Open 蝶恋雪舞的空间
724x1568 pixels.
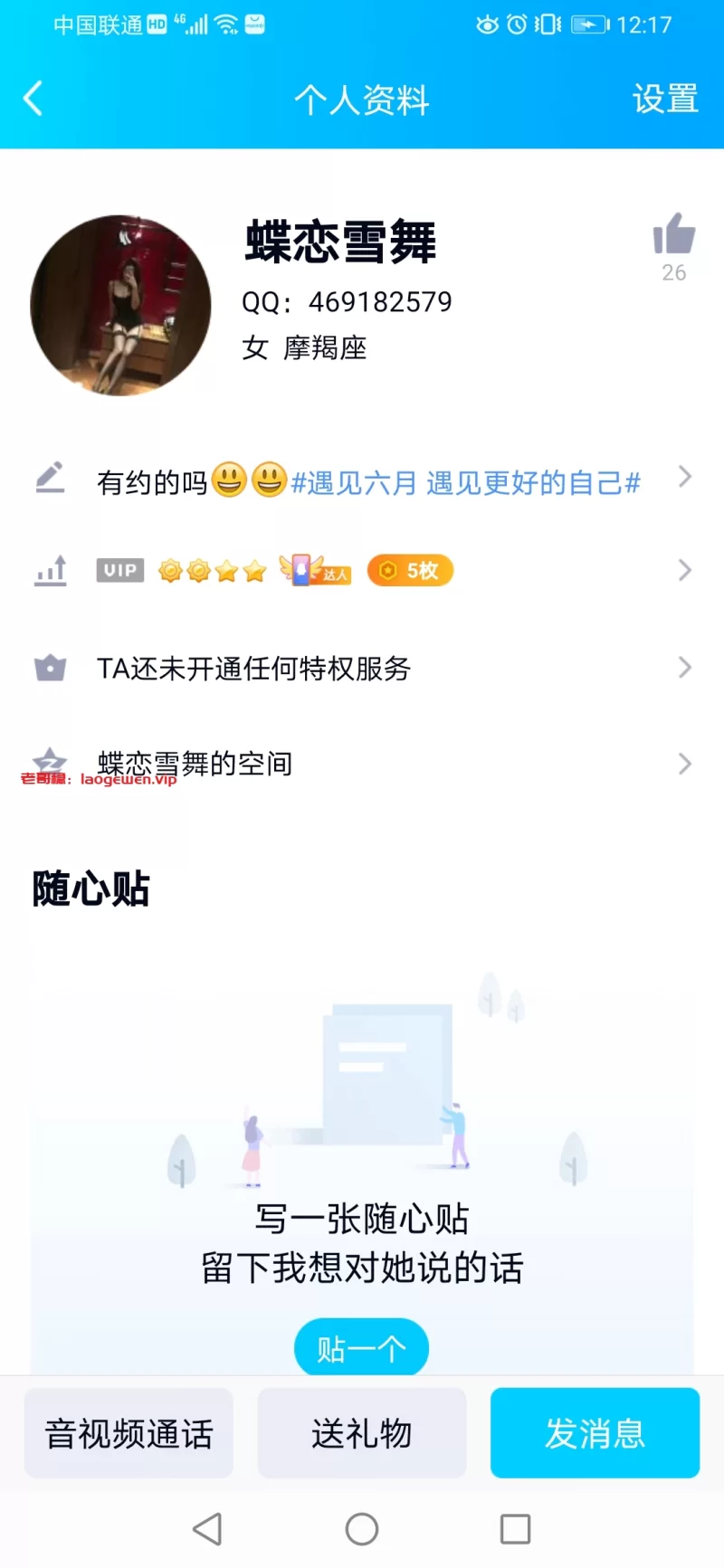(x=362, y=764)
